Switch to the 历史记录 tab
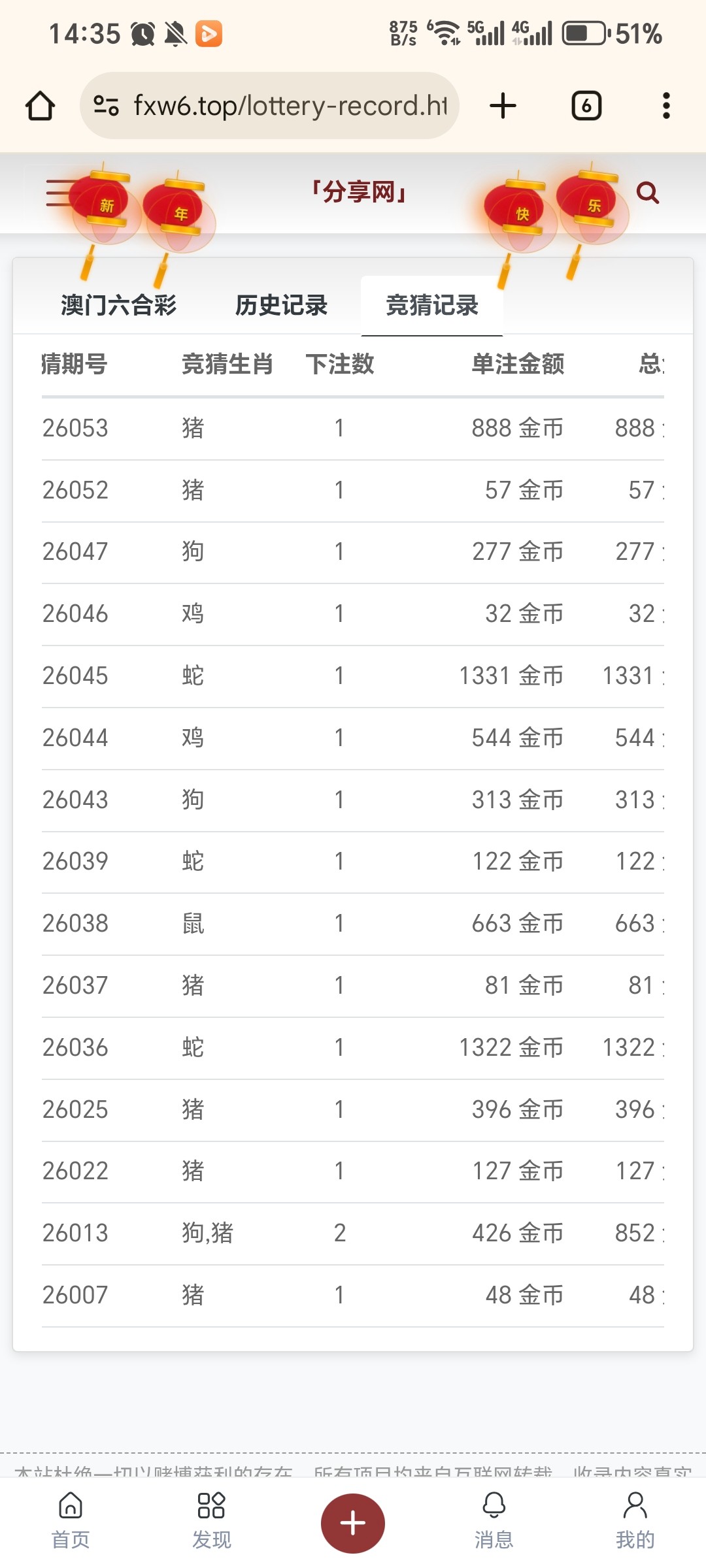This screenshot has width=706, height=1568. (x=282, y=305)
